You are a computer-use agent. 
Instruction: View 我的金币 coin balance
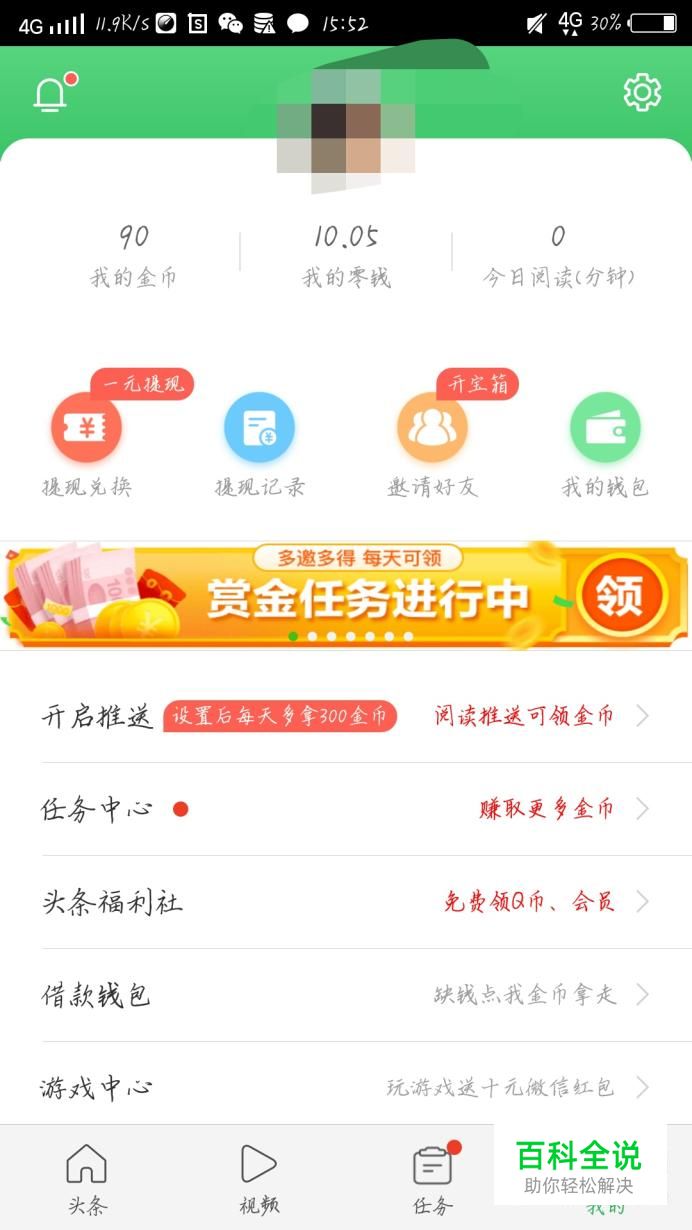(133, 256)
